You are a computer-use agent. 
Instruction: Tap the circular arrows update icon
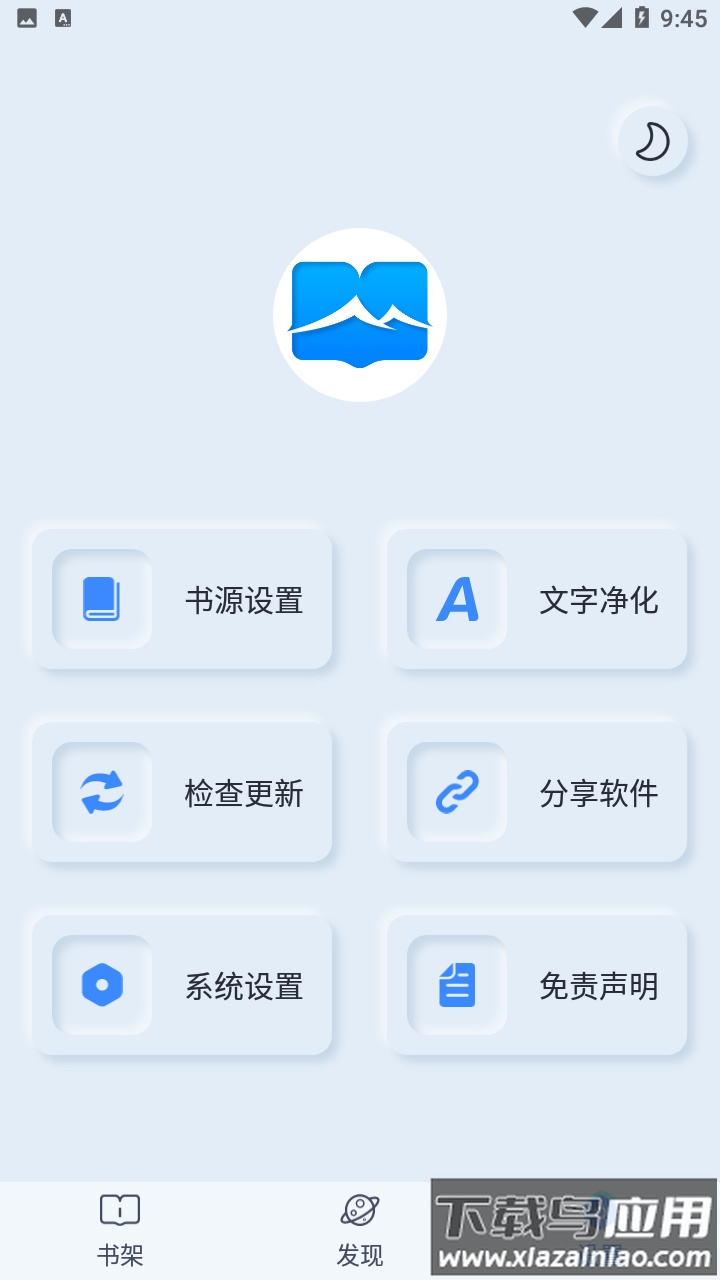pos(101,791)
